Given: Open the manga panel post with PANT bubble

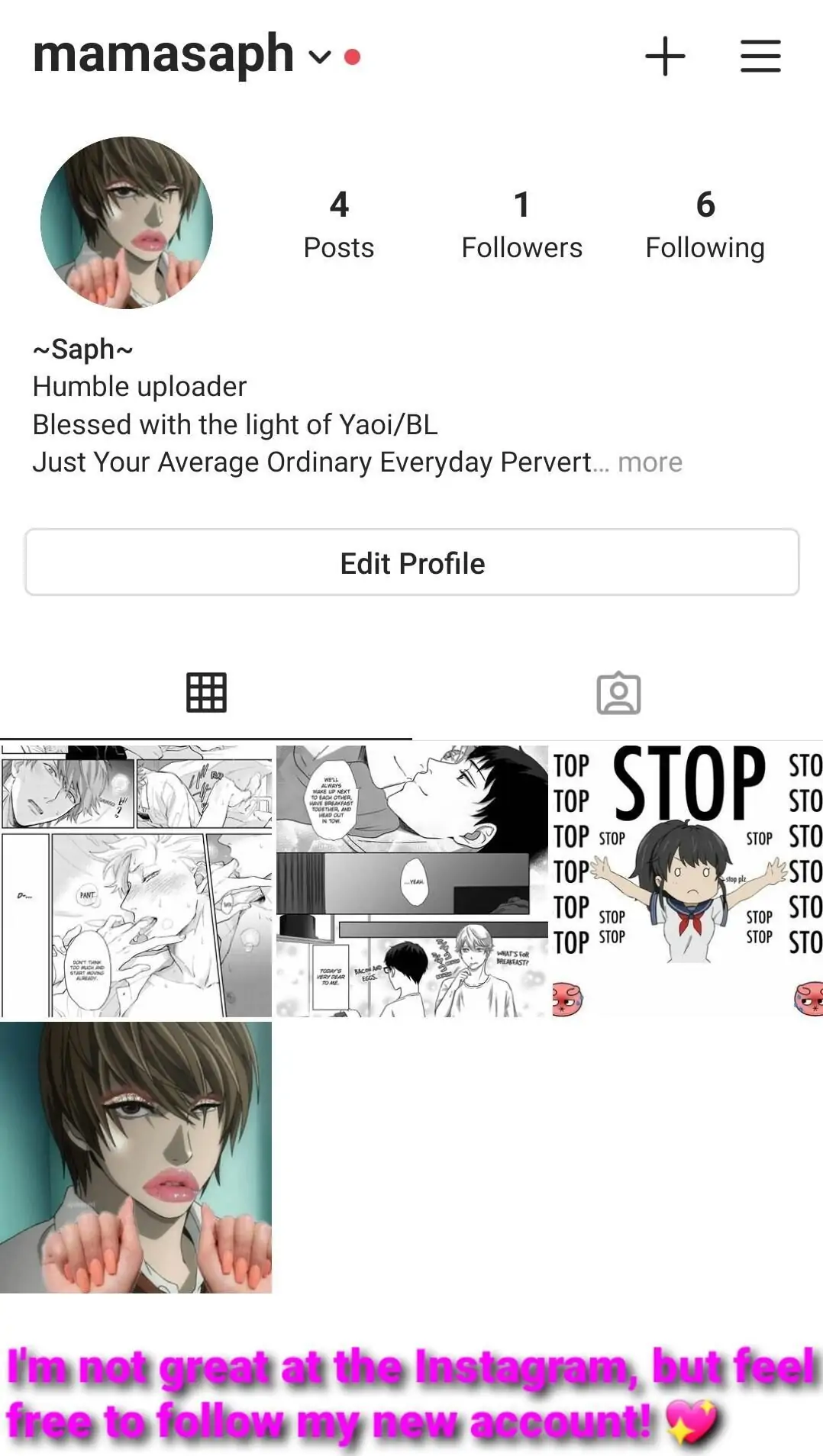Looking at the screenshot, I should click(x=136, y=881).
